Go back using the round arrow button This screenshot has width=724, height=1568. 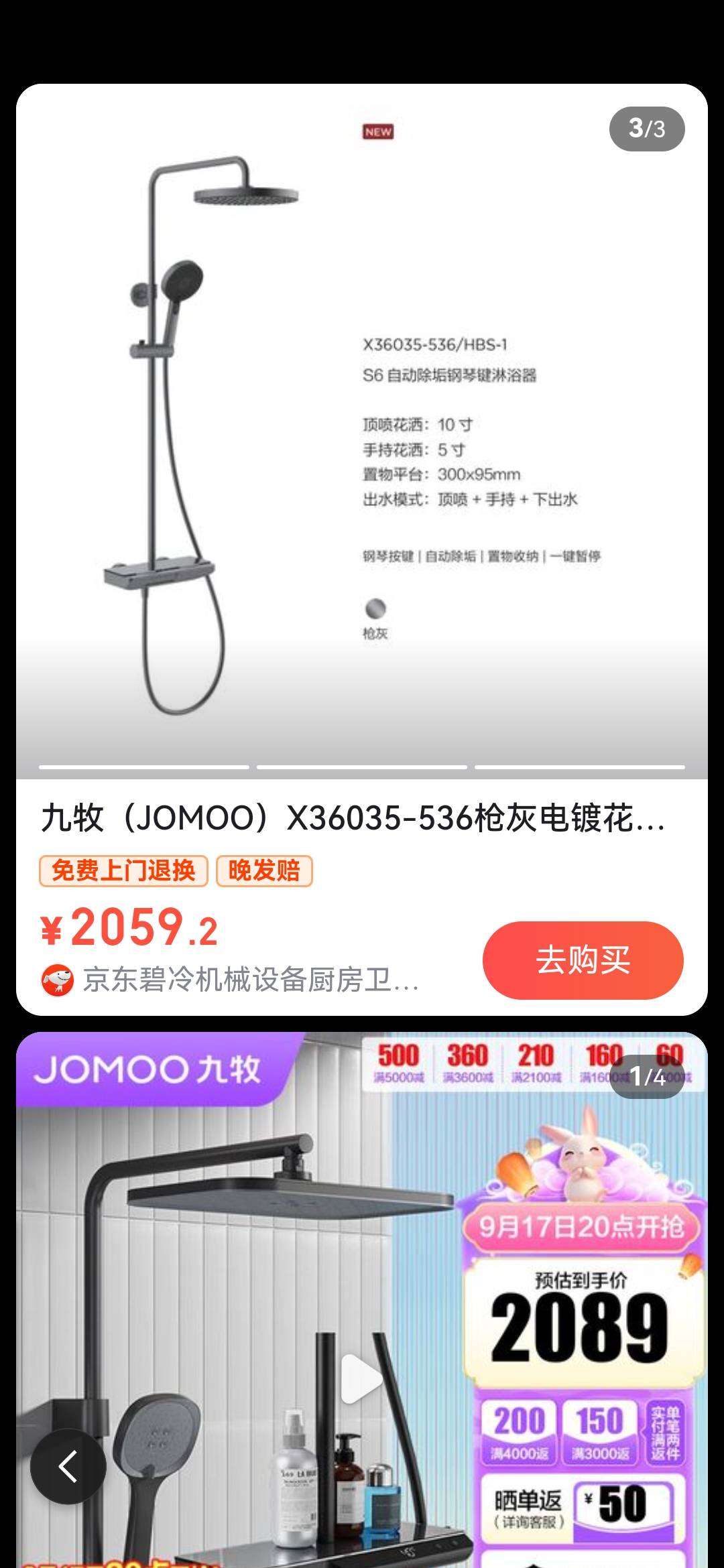[68, 1467]
